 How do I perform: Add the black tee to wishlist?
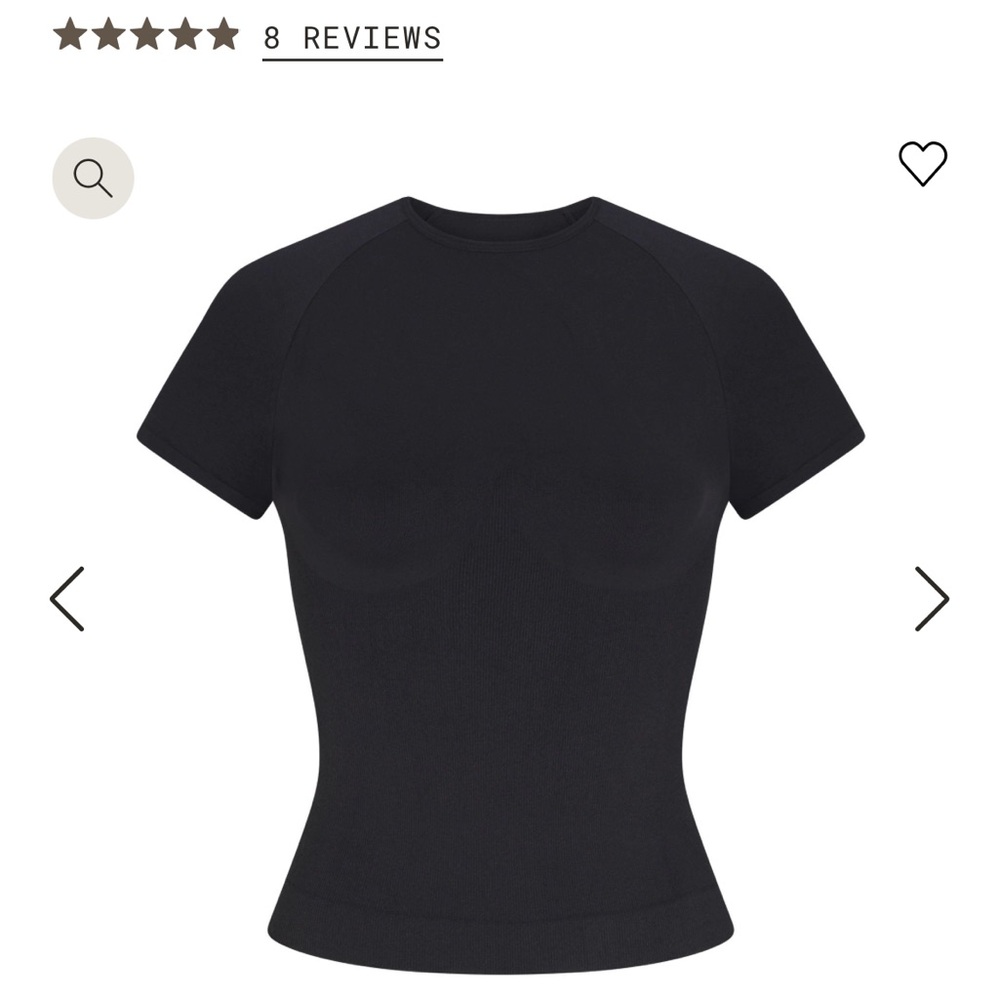pyautogui.click(x=922, y=164)
